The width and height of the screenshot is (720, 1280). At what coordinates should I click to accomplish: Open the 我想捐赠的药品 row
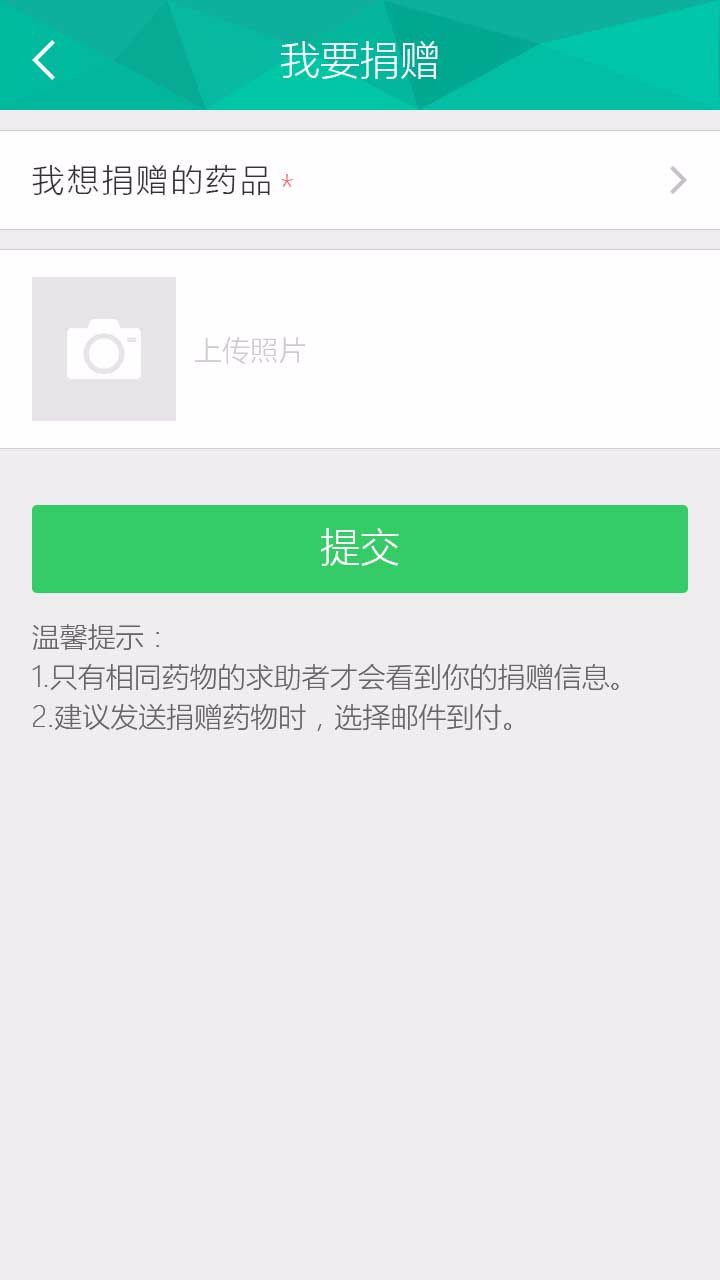coord(360,180)
